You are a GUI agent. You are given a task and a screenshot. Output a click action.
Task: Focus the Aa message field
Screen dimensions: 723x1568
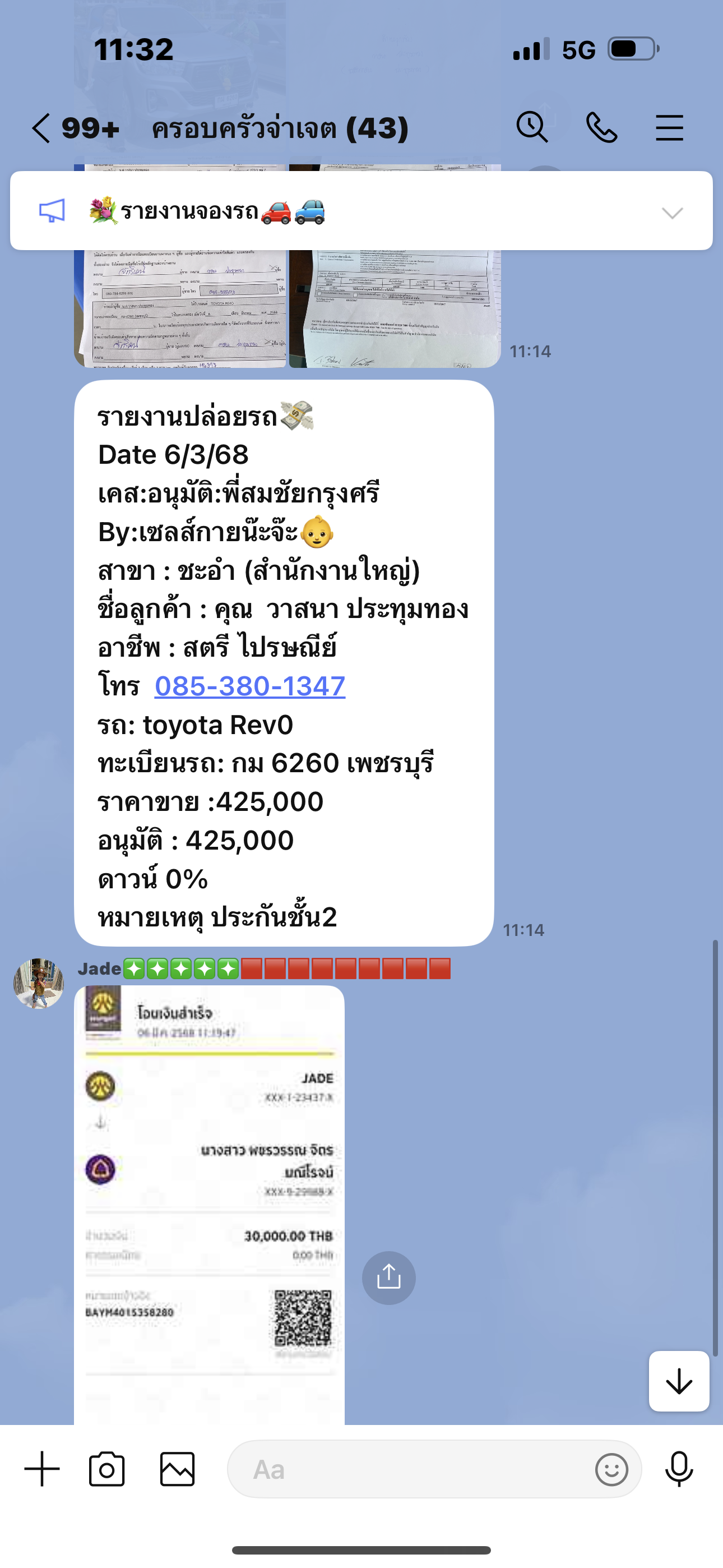[x=408, y=1469]
